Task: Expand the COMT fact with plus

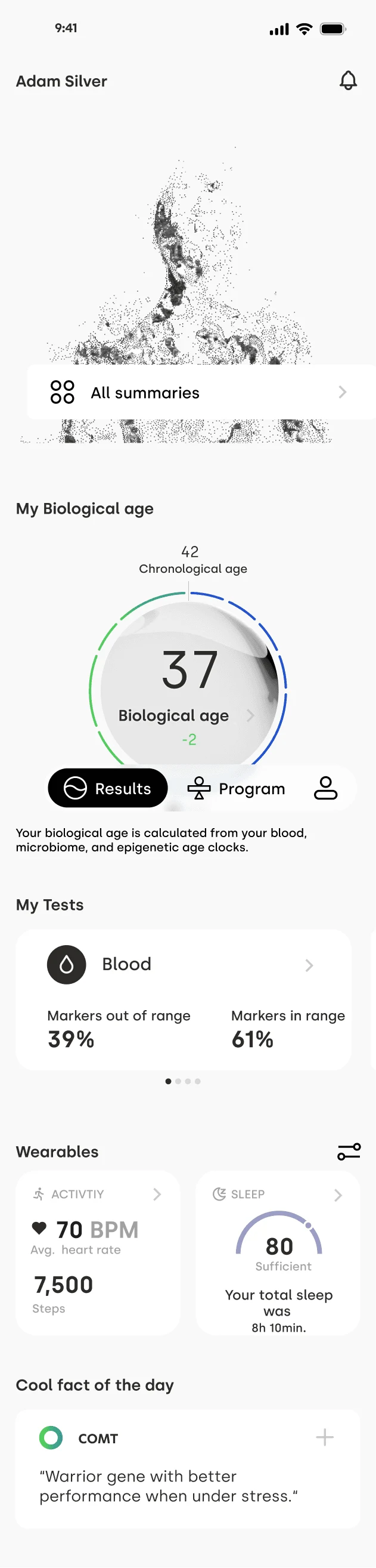Action: pyautogui.click(x=324, y=1437)
